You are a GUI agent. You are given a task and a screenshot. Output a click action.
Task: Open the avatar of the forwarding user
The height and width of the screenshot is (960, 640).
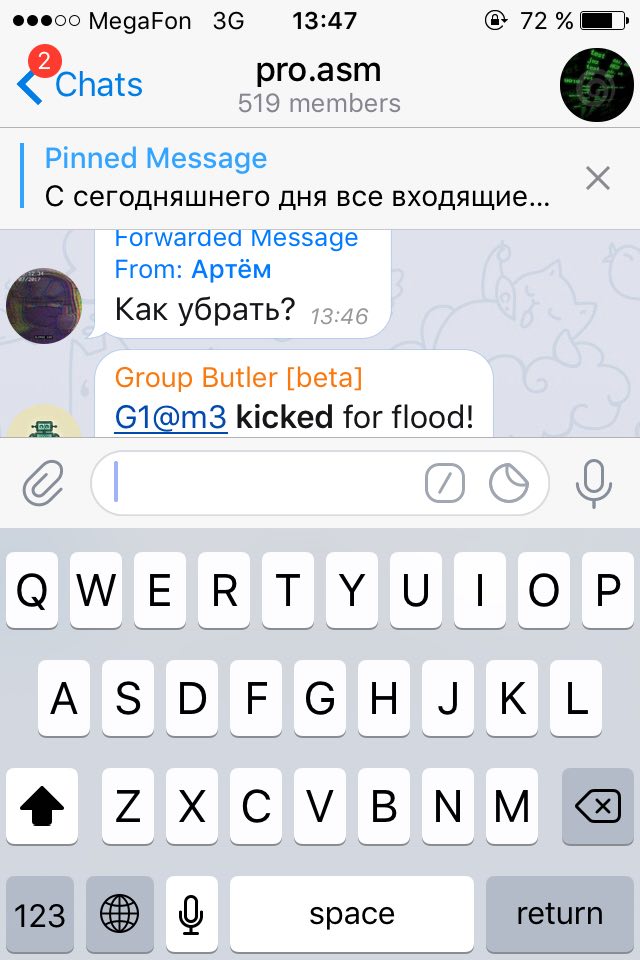(43, 305)
